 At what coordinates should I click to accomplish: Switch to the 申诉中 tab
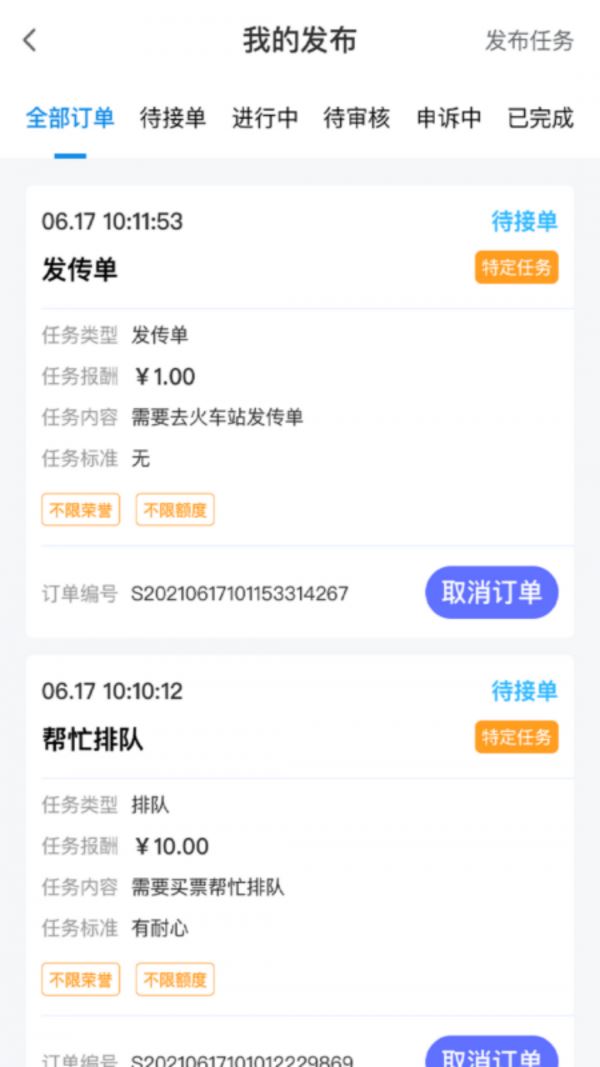(x=449, y=118)
